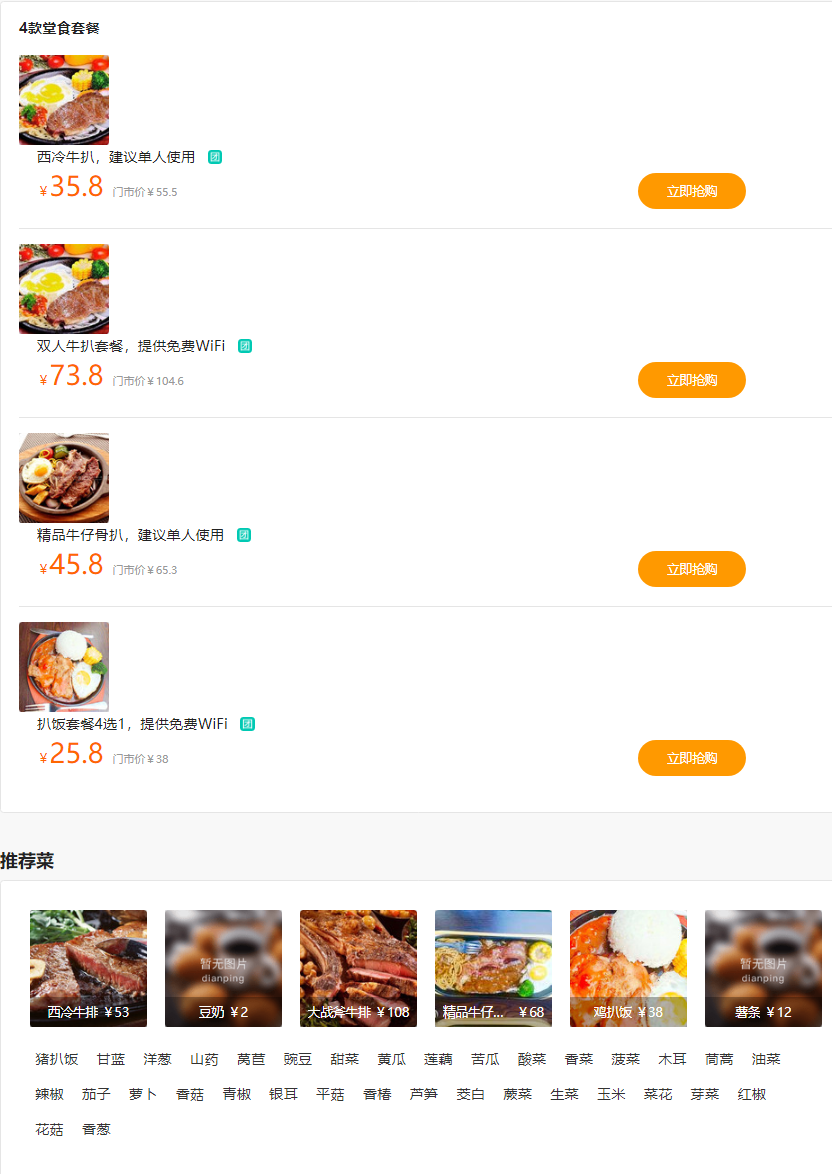Tap the 辣椒 dish tag
Viewport: 832px width, 1174px height.
(49, 1094)
